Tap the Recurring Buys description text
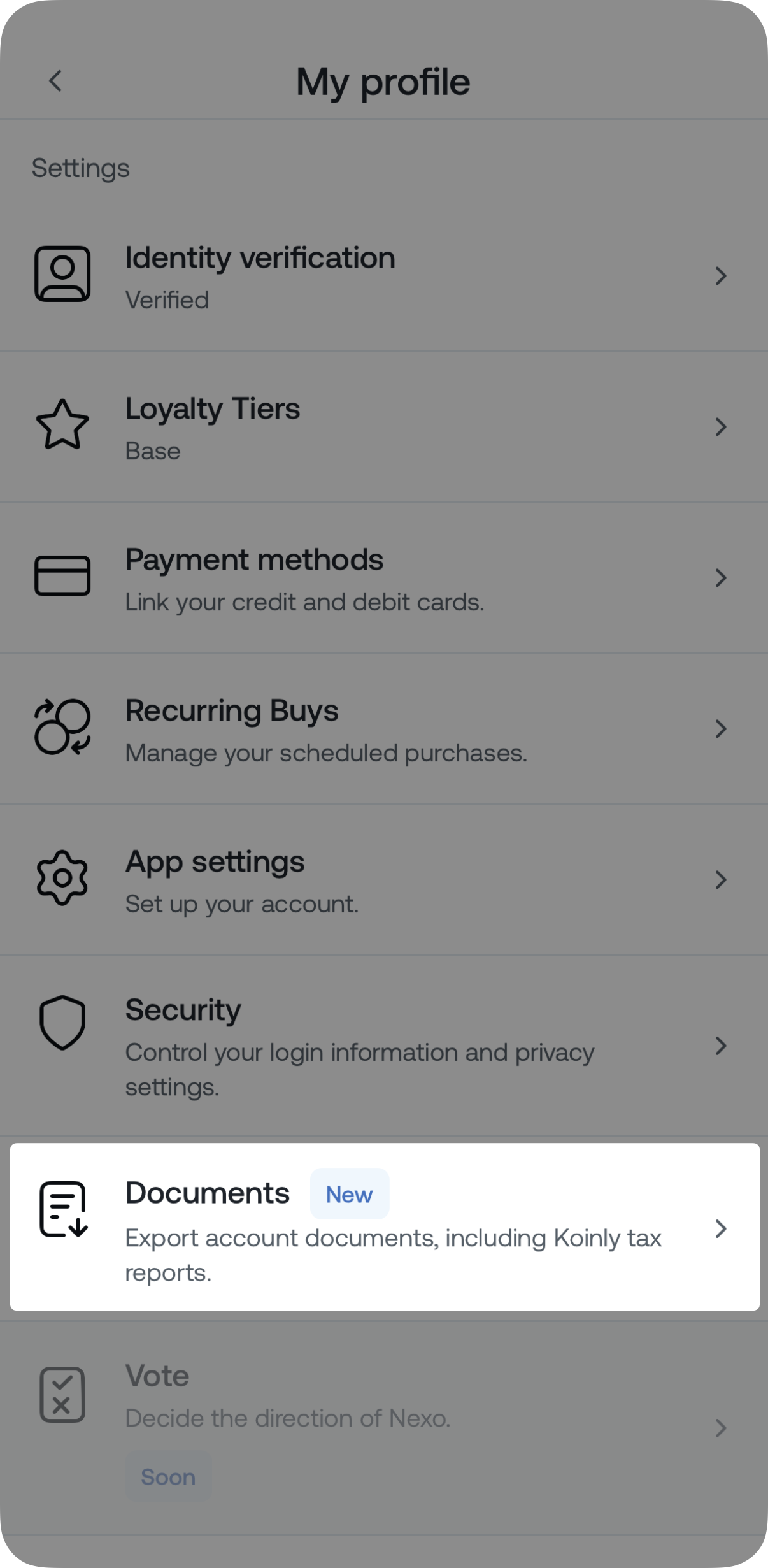Viewport: 768px width, 1568px height. [x=326, y=752]
